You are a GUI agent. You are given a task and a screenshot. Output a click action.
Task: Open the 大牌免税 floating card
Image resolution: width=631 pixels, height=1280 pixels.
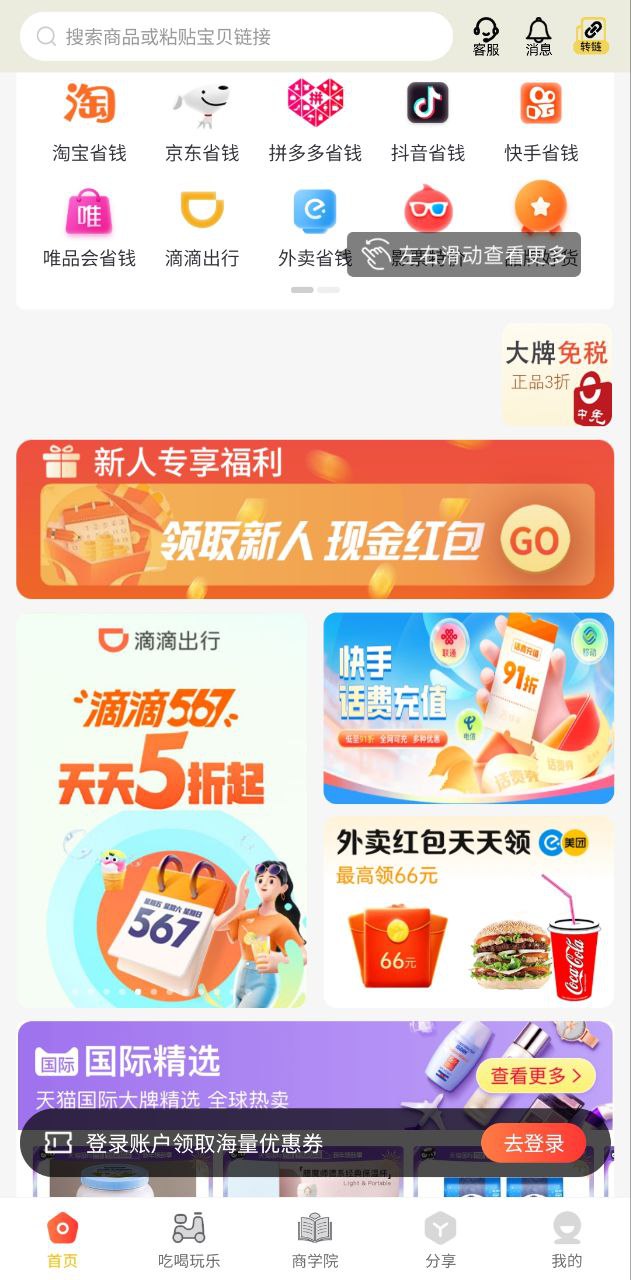tap(557, 374)
